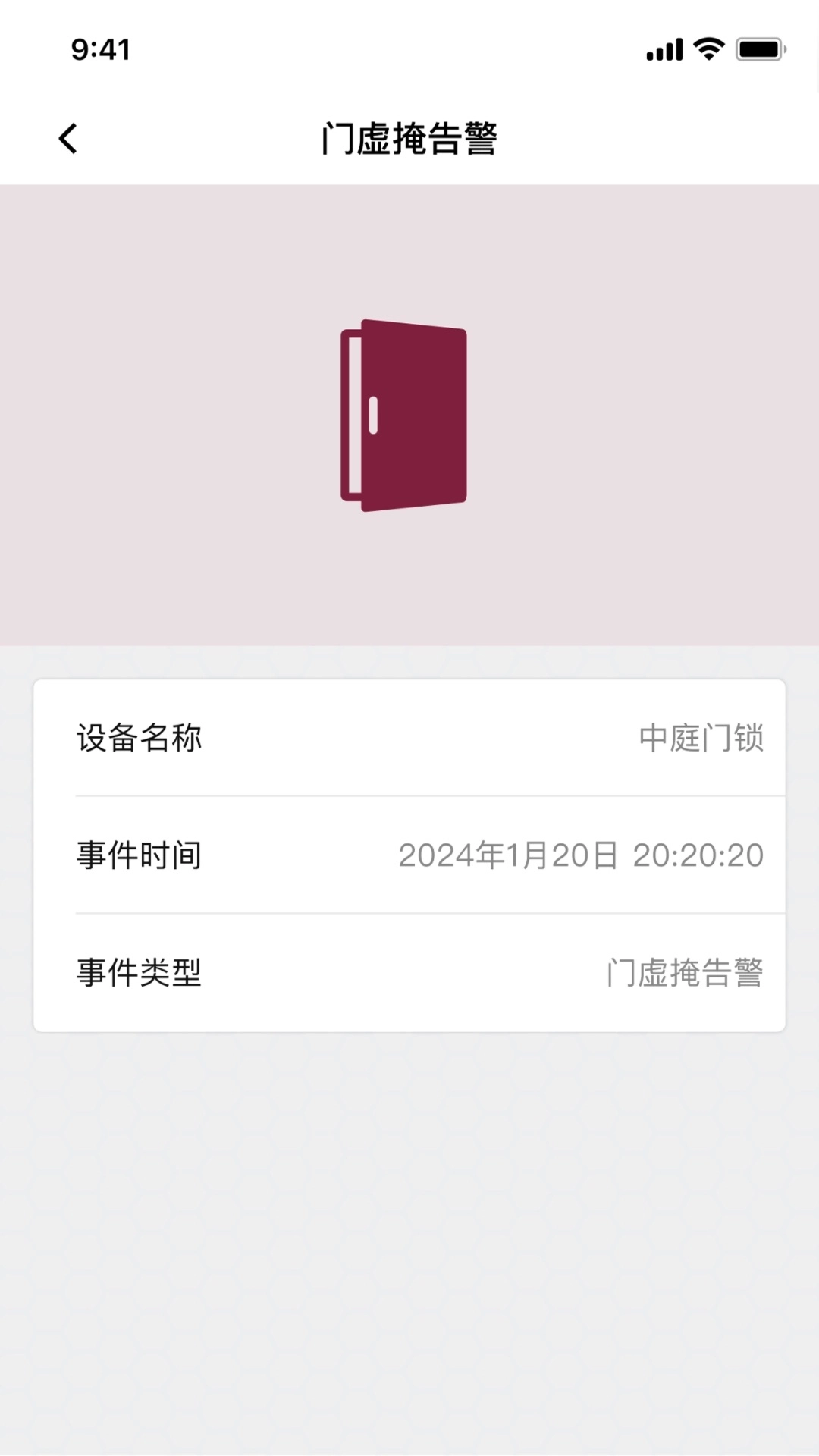Select the 事件时间 row
This screenshot has width=819, height=1456.
point(409,855)
